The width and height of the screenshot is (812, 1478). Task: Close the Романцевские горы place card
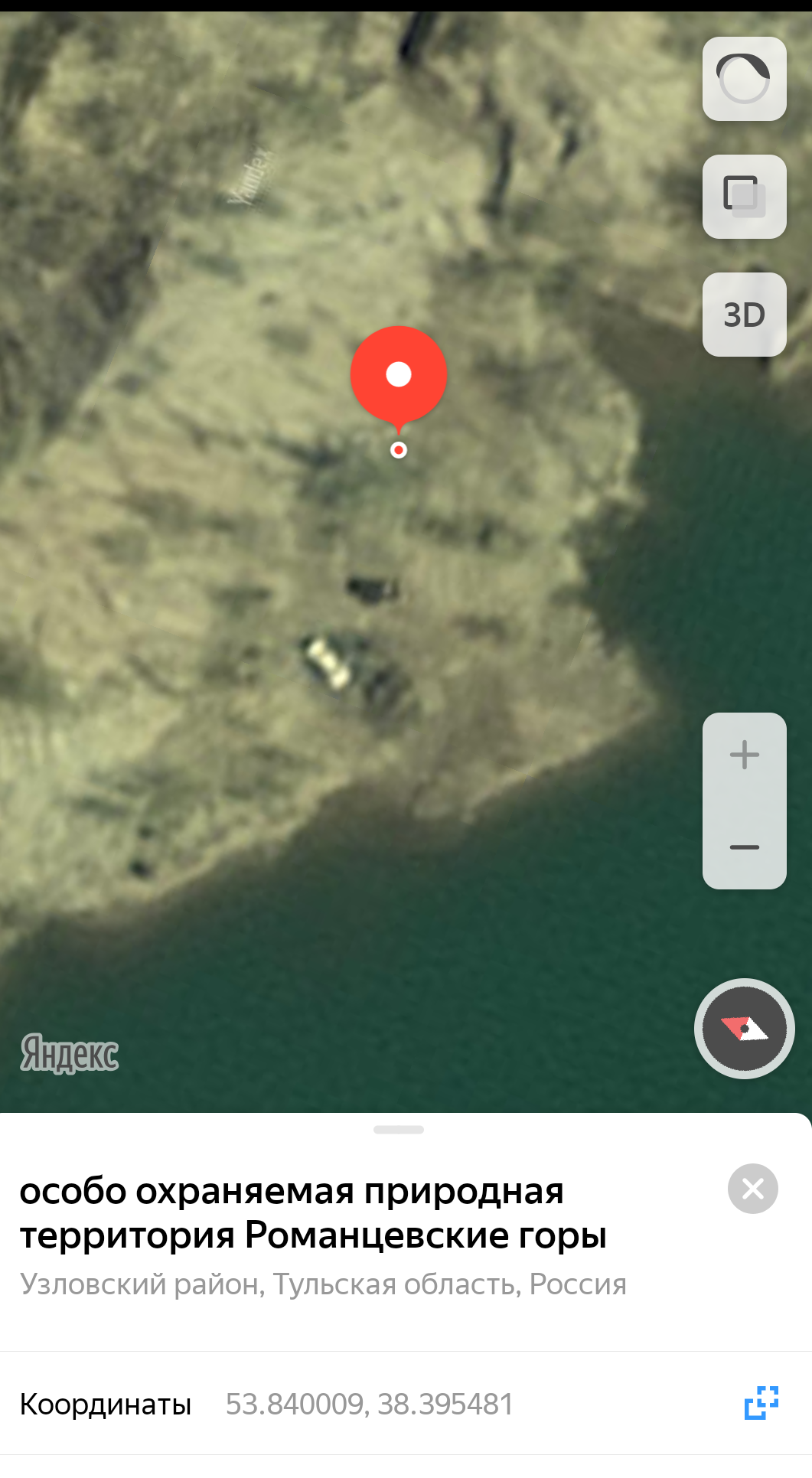pyautogui.click(x=752, y=1189)
